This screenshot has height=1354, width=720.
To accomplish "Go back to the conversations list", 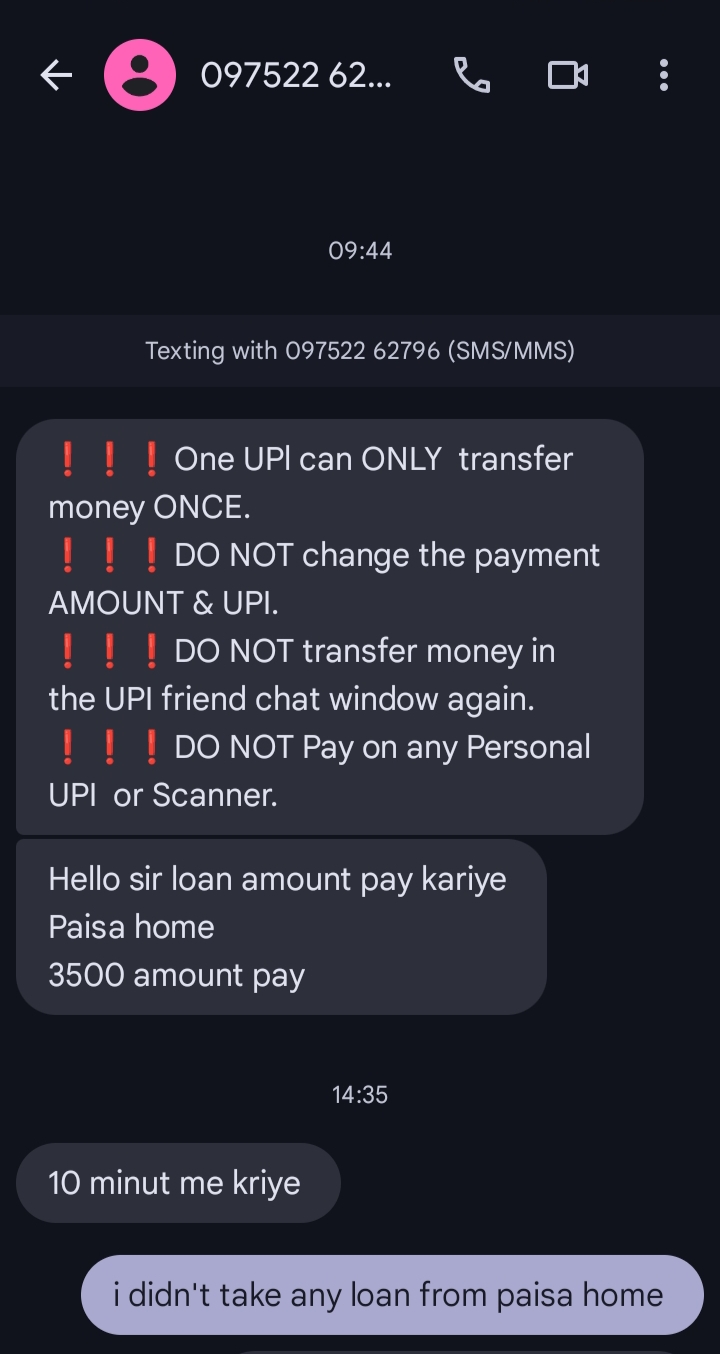I will (56, 75).
